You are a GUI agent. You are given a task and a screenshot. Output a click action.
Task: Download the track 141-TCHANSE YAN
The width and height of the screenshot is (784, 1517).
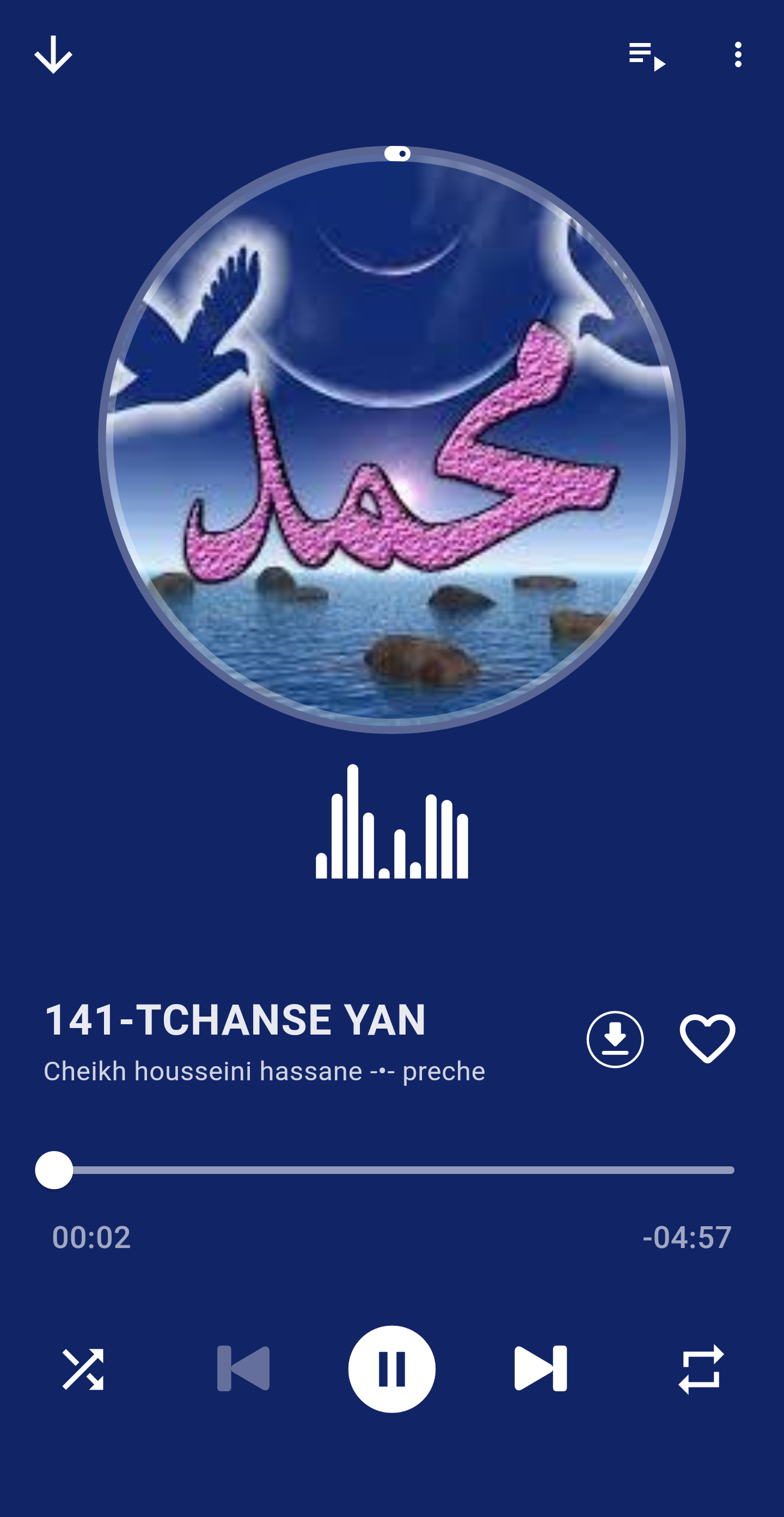pyautogui.click(x=614, y=1039)
